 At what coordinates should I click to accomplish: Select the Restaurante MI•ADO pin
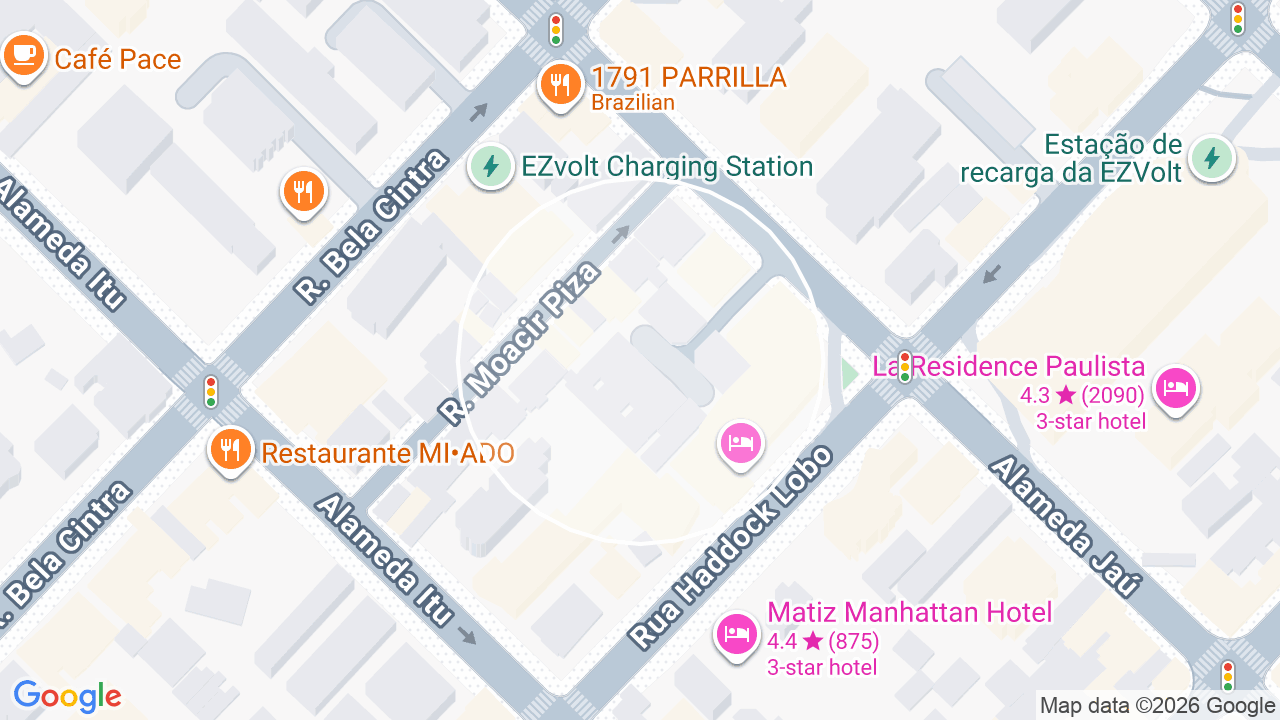[231, 450]
